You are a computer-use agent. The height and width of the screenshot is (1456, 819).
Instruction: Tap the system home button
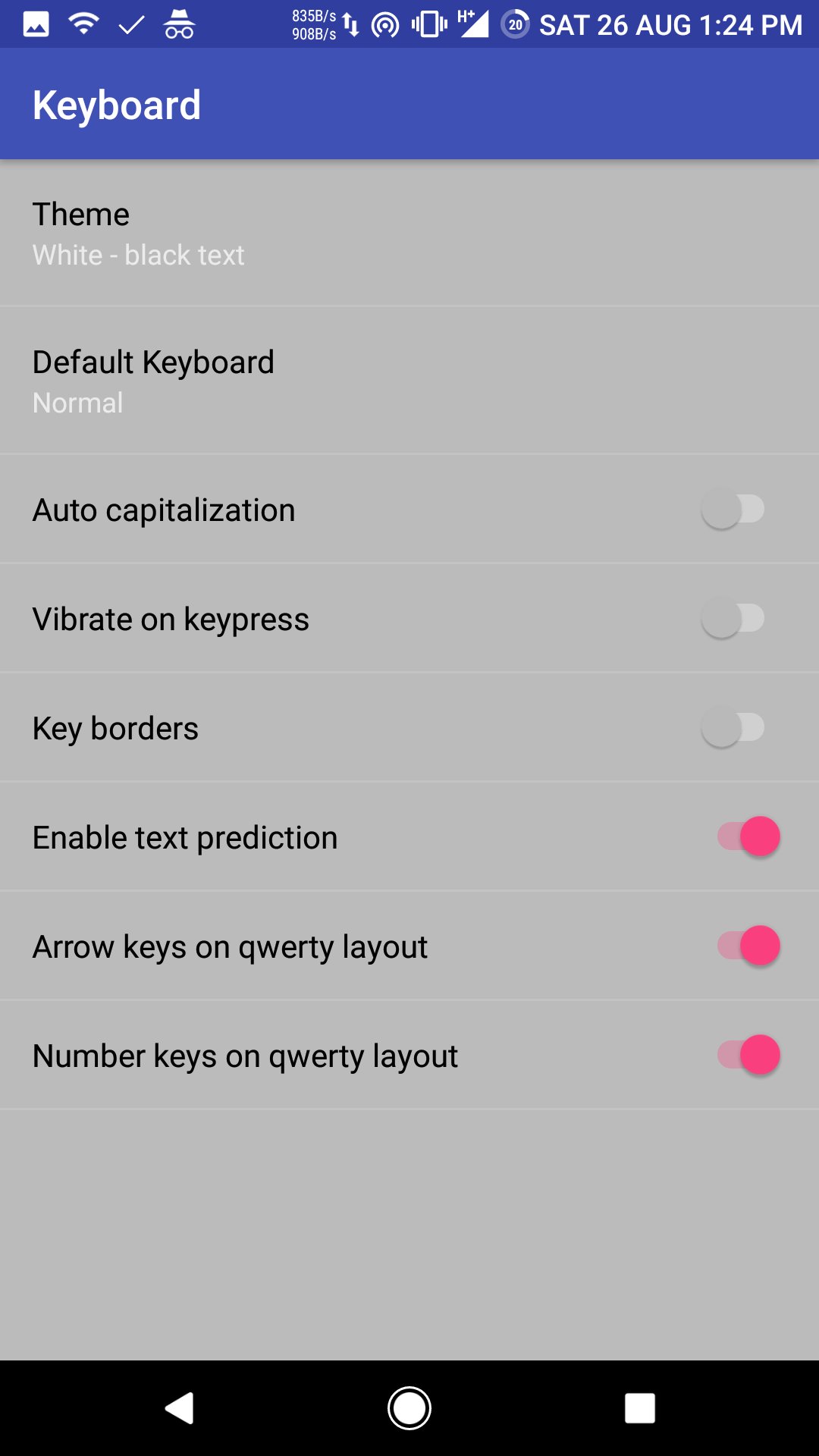pos(409,1409)
